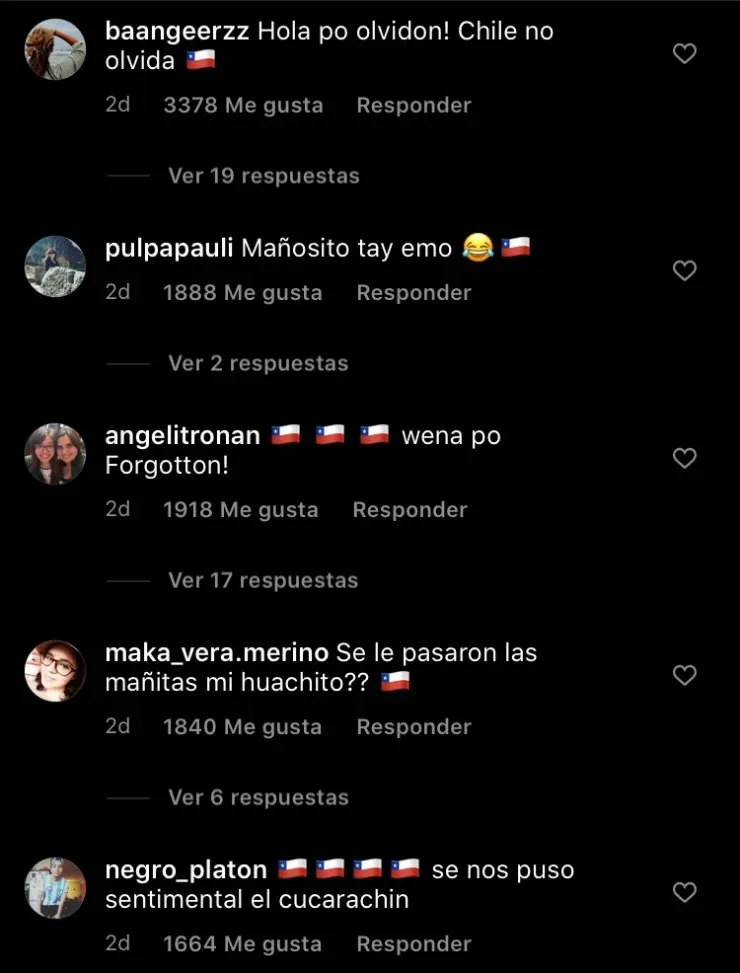Open pulpapauli's profile picture

coord(55,266)
